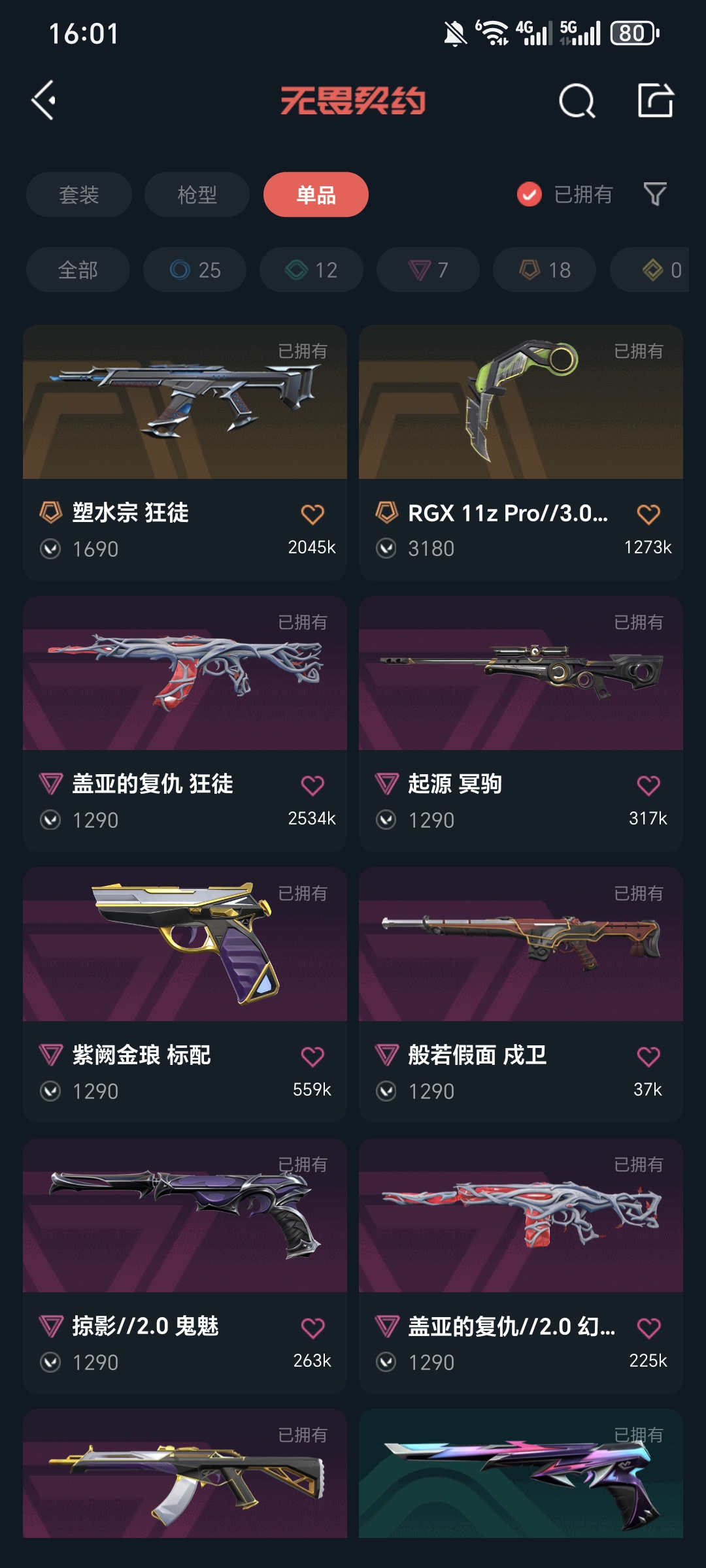Image resolution: width=706 pixels, height=1568 pixels.
Task: Like the 盖亚的复仇 狂徒 skin
Action: pyautogui.click(x=312, y=785)
